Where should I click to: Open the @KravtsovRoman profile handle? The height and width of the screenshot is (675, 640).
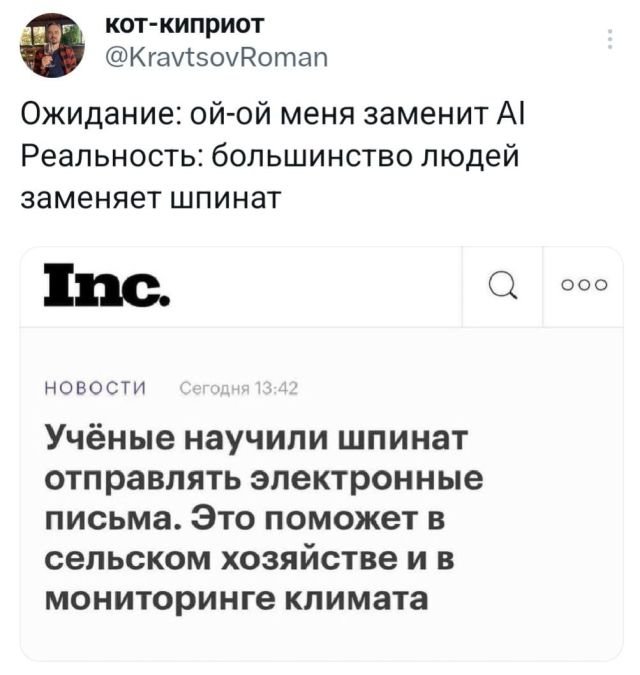tap(213, 59)
